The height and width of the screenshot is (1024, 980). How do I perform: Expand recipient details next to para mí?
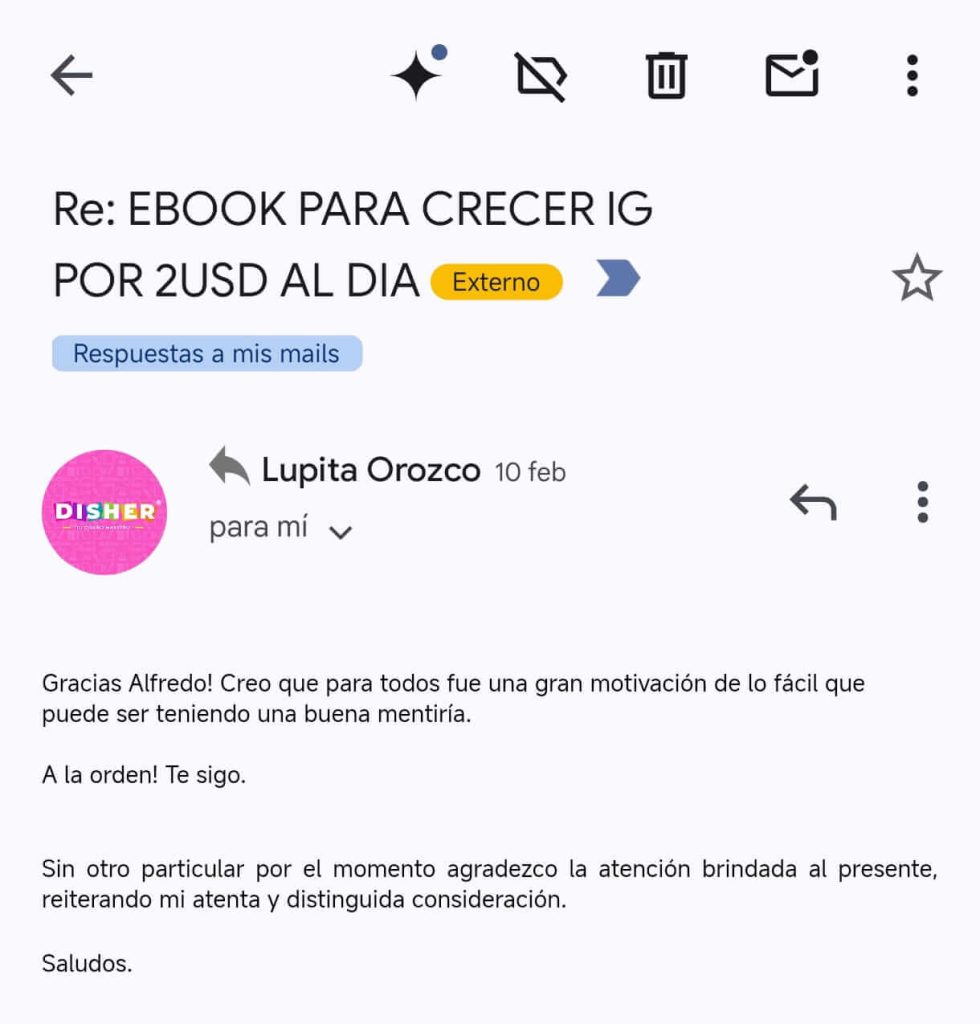coord(340,532)
